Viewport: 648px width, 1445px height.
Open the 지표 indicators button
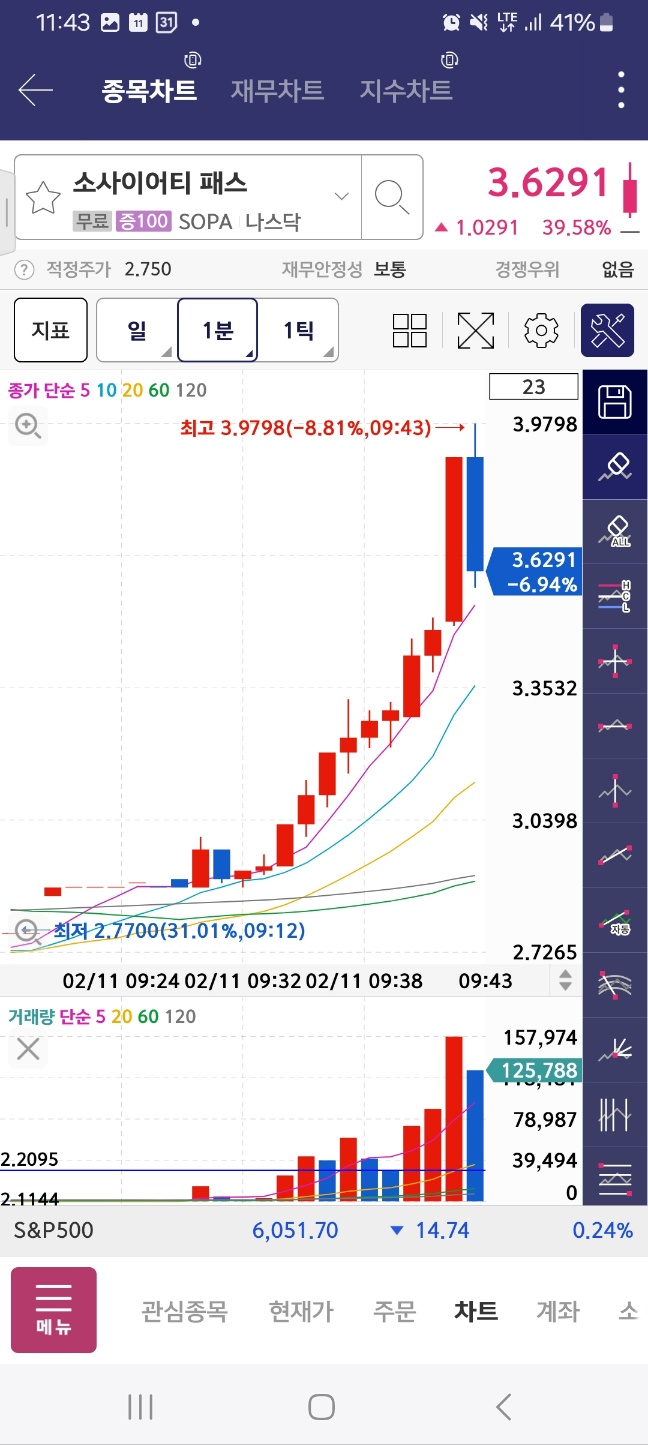pyautogui.click(x=50, y=329)
